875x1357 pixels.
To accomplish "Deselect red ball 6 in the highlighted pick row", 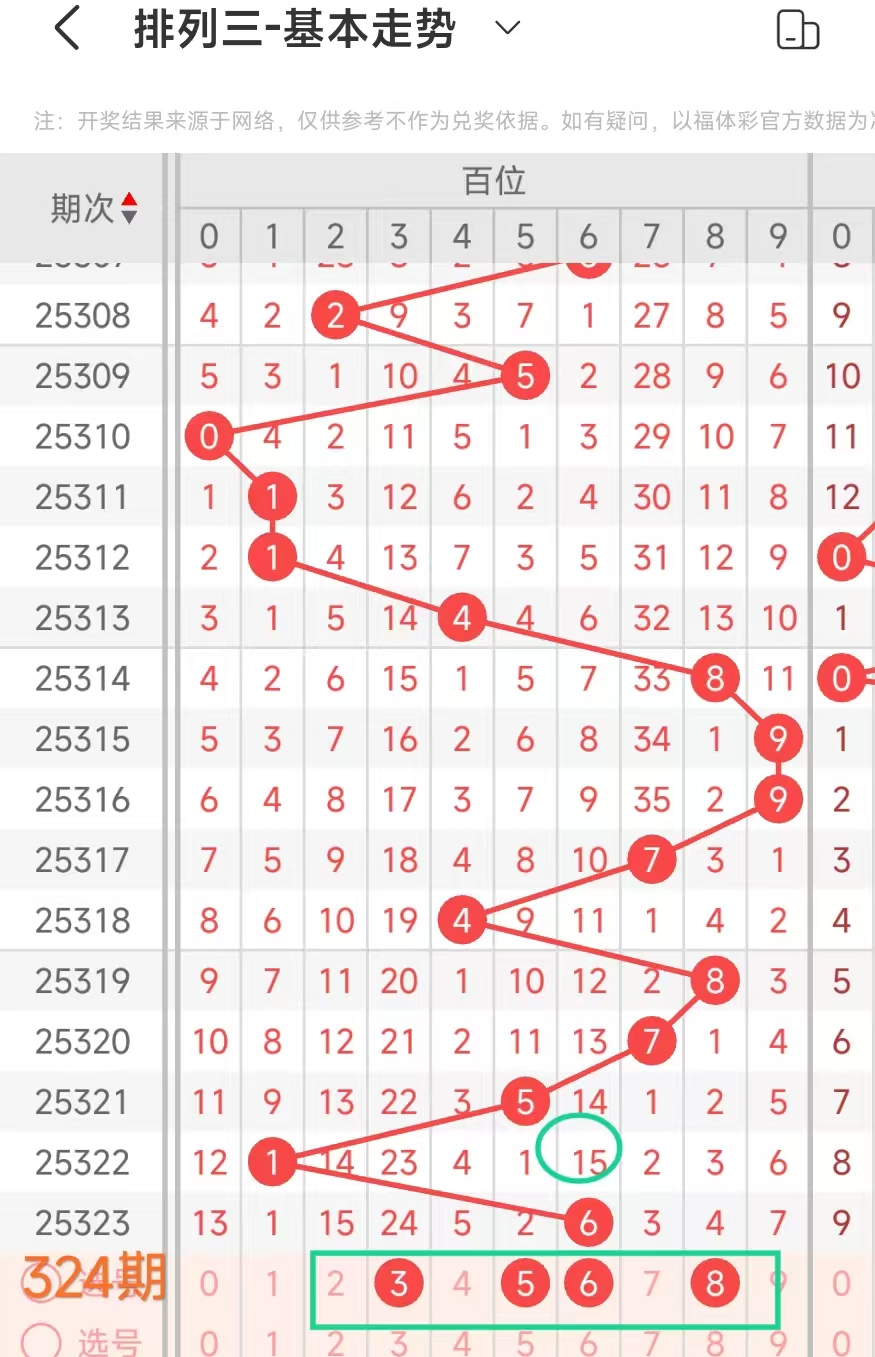I will 588,1283.
